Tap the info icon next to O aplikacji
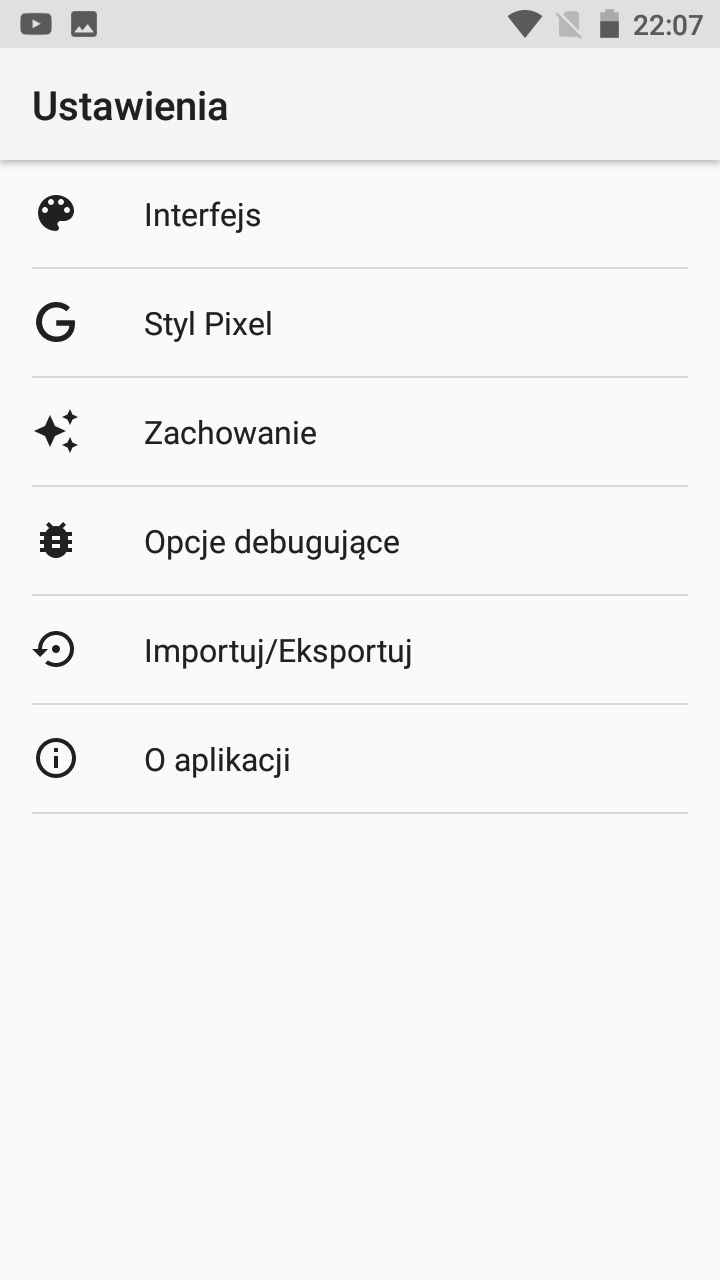 [x=55, y=758]
